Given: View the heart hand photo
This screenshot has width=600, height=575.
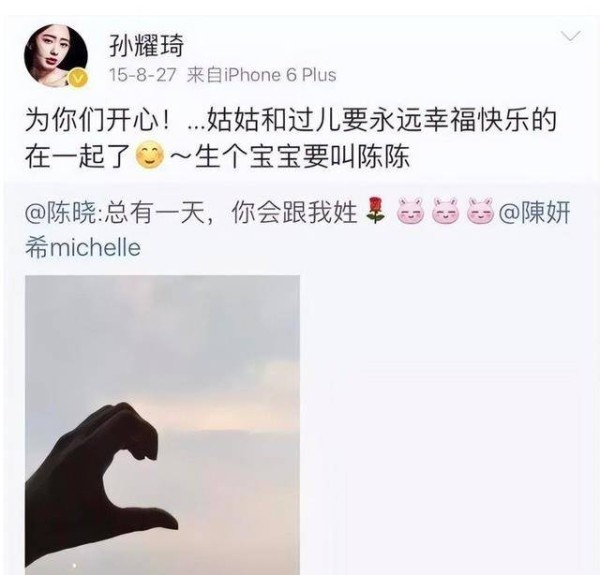Looking at the screenshot, I should [161, 424].
